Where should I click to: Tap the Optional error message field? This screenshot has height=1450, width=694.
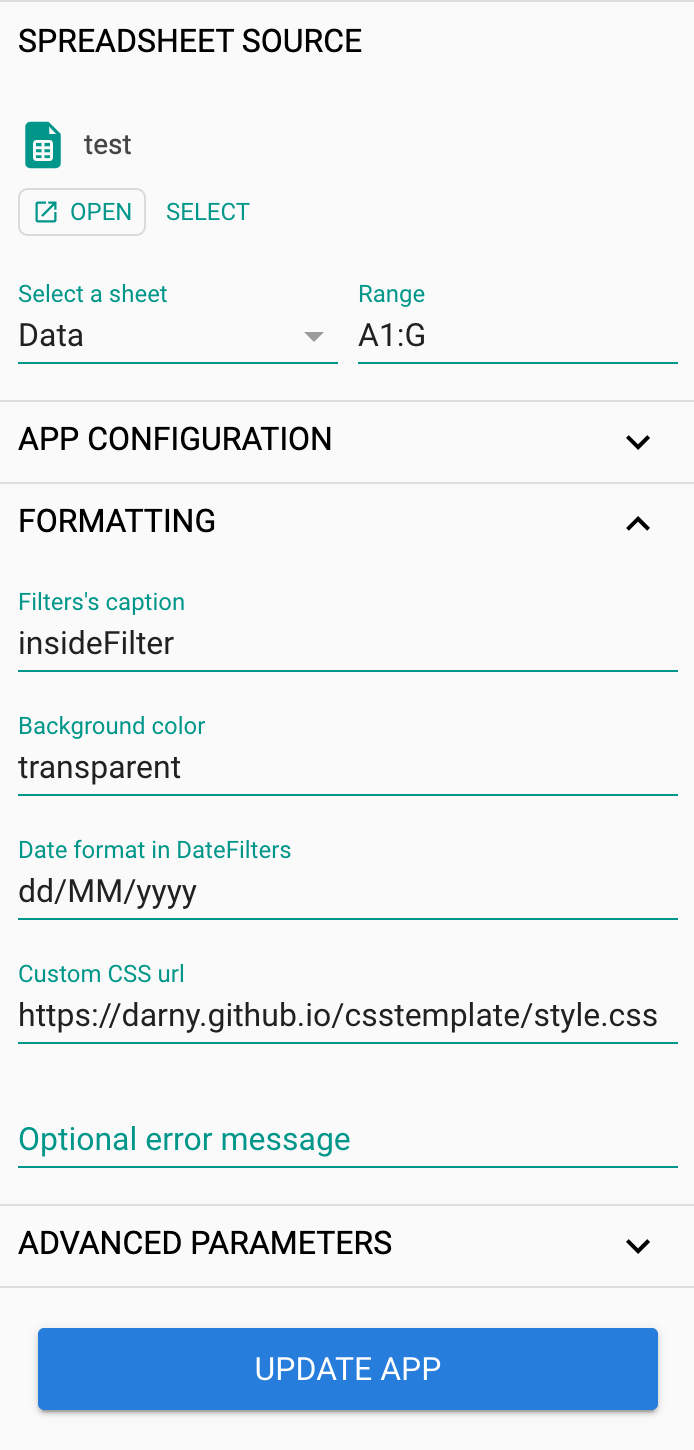tap(348, 1140)
